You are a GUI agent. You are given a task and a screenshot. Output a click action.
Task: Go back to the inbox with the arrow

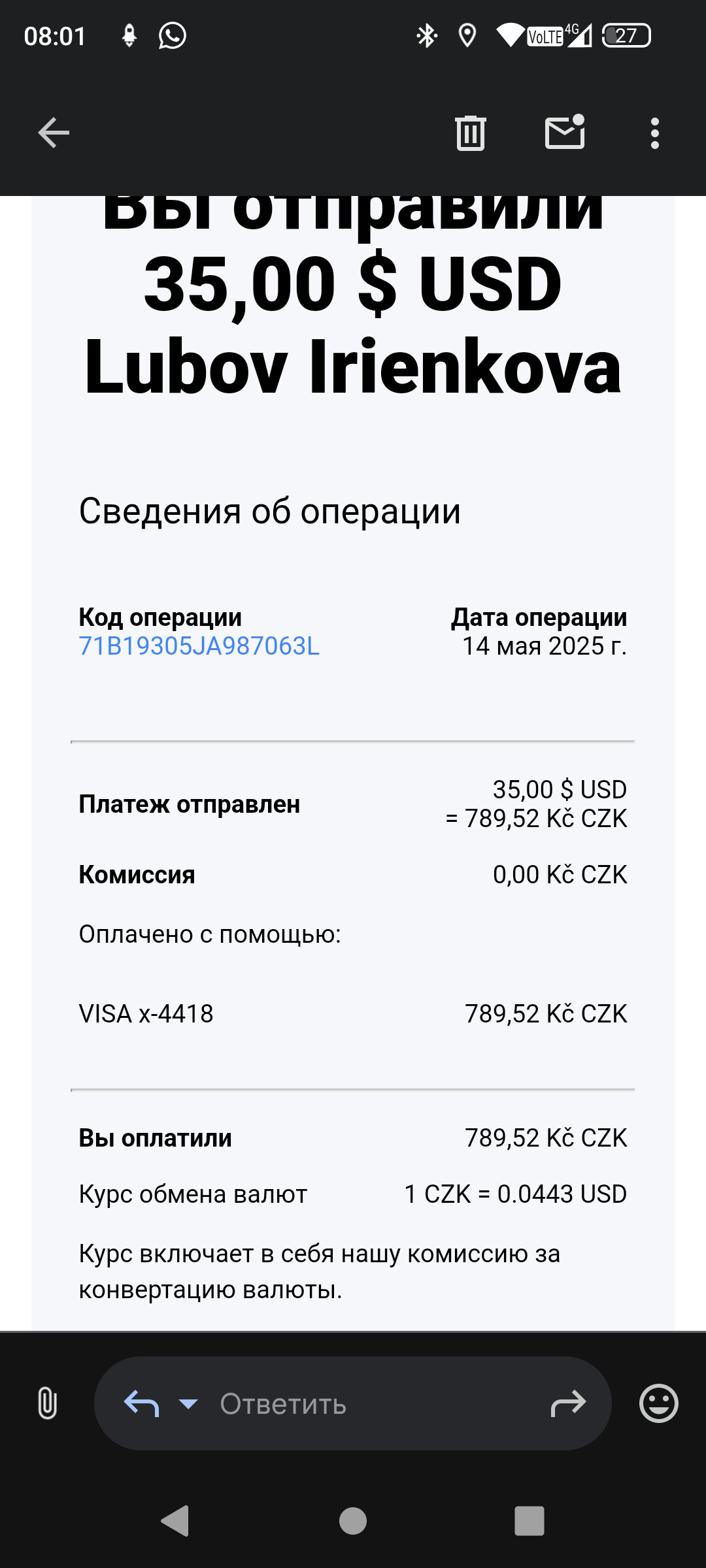click(54, 133)
